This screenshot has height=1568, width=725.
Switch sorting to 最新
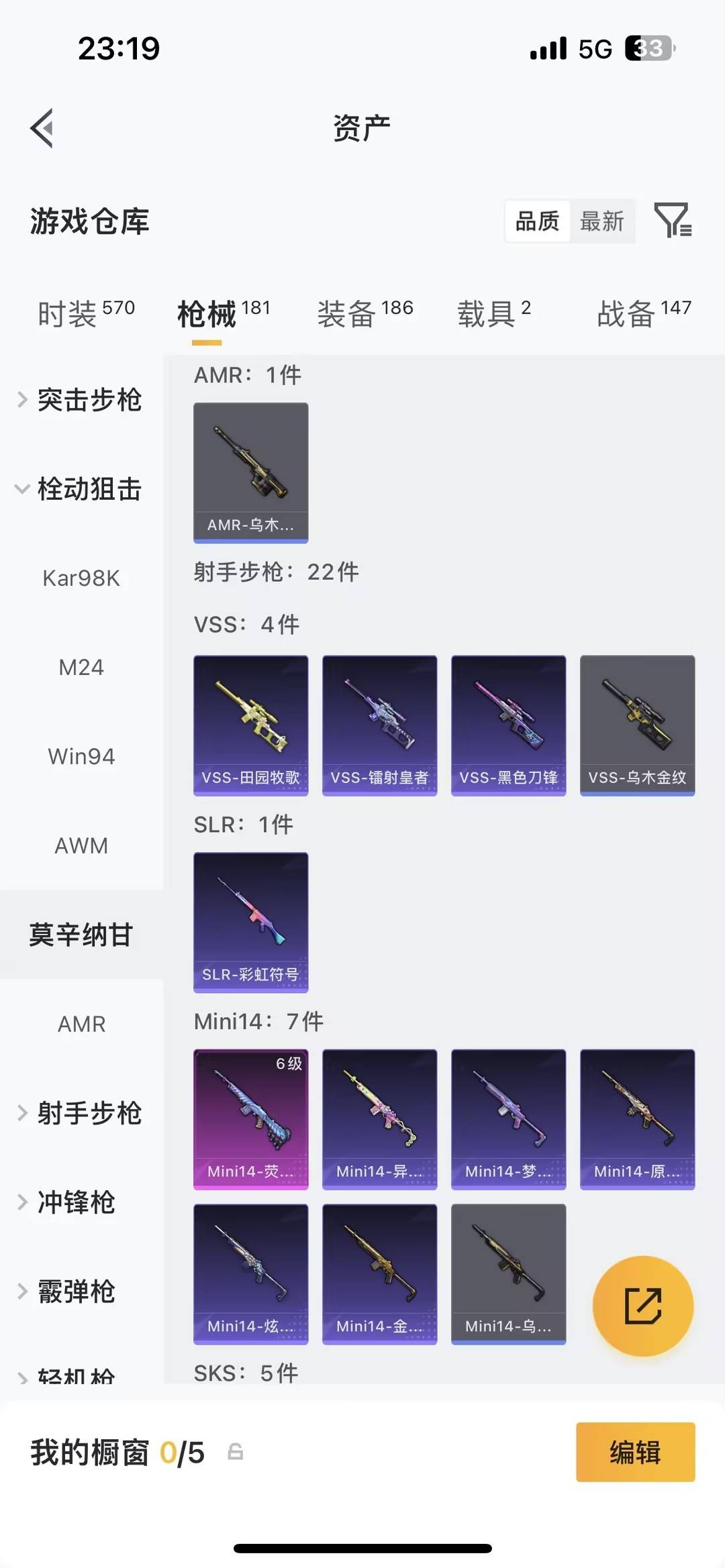[x=603, y=221]
